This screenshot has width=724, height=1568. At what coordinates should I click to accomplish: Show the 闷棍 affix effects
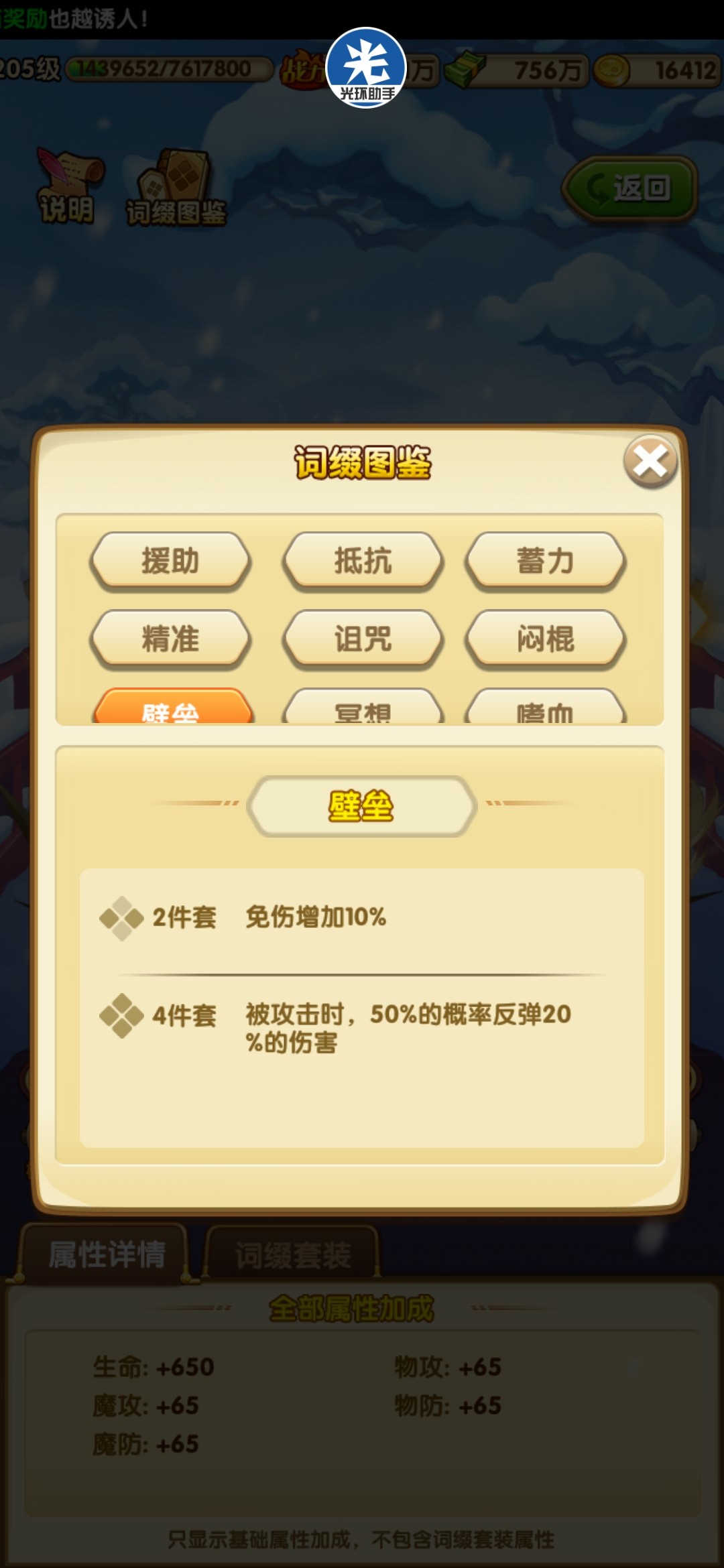click(x=545, y=639)
